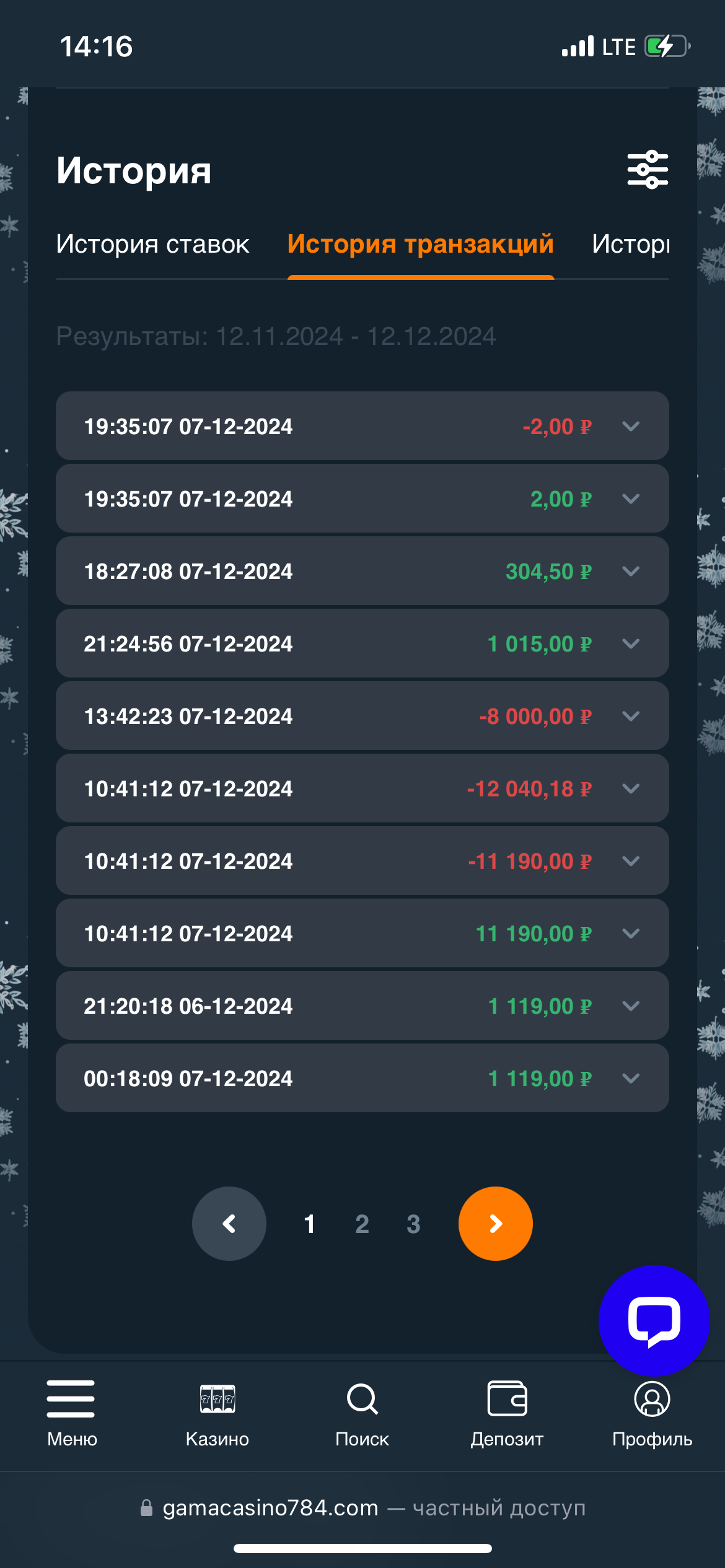
Task: Switch to the История ставок tab
Action: (152, 244)
